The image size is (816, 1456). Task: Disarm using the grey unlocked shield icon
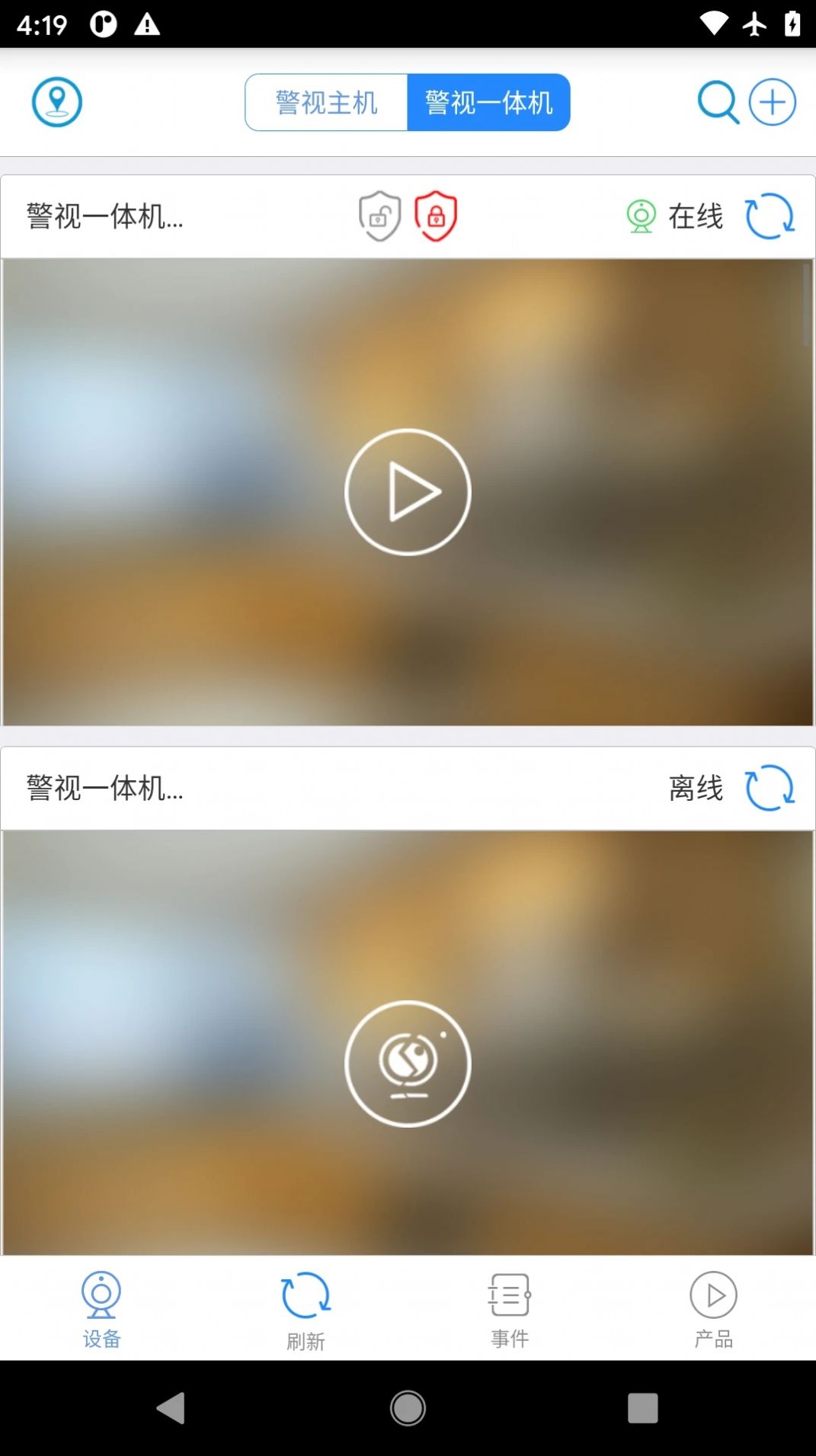(x=379, y=216)
